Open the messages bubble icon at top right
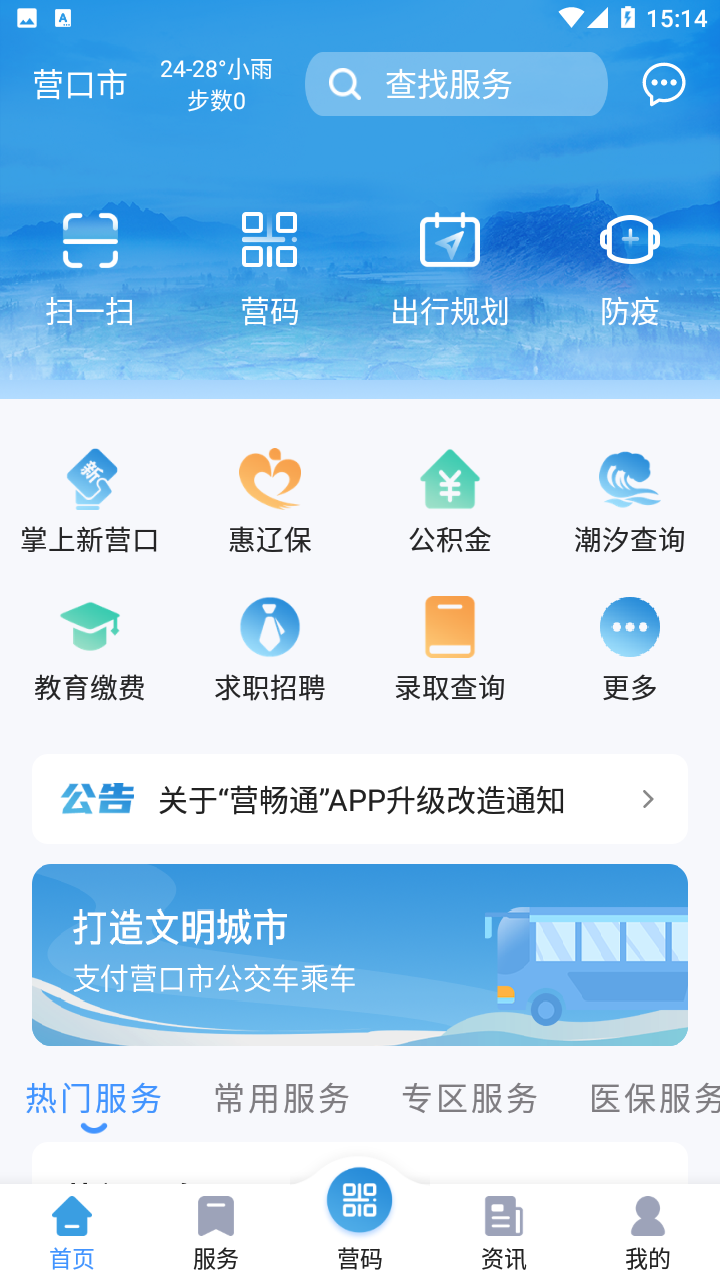Image resolution: width=720 pixels, height=1280 pixels. [x=663, y=84]
